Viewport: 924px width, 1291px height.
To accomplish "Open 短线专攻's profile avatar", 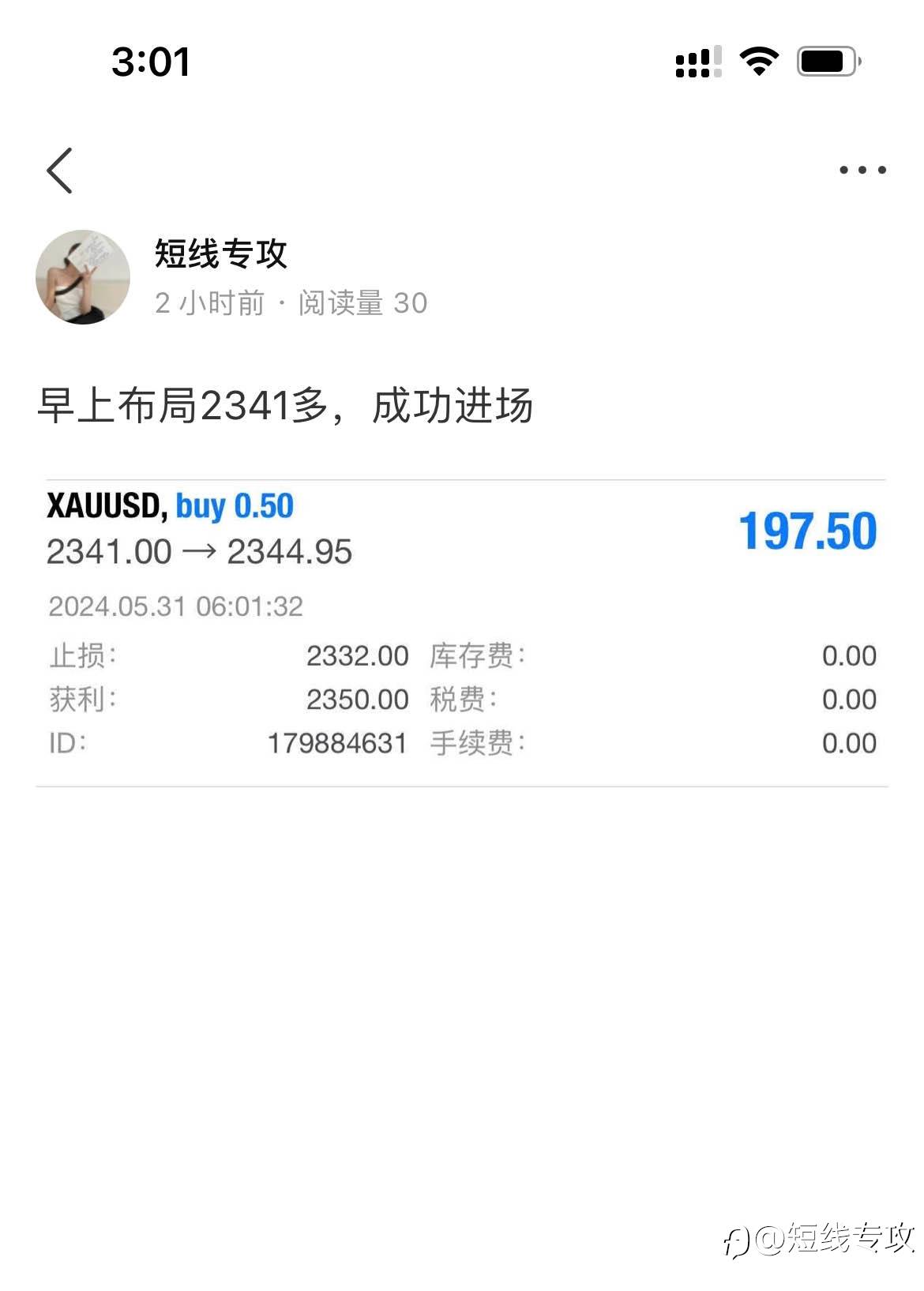I will click(83, 277).
